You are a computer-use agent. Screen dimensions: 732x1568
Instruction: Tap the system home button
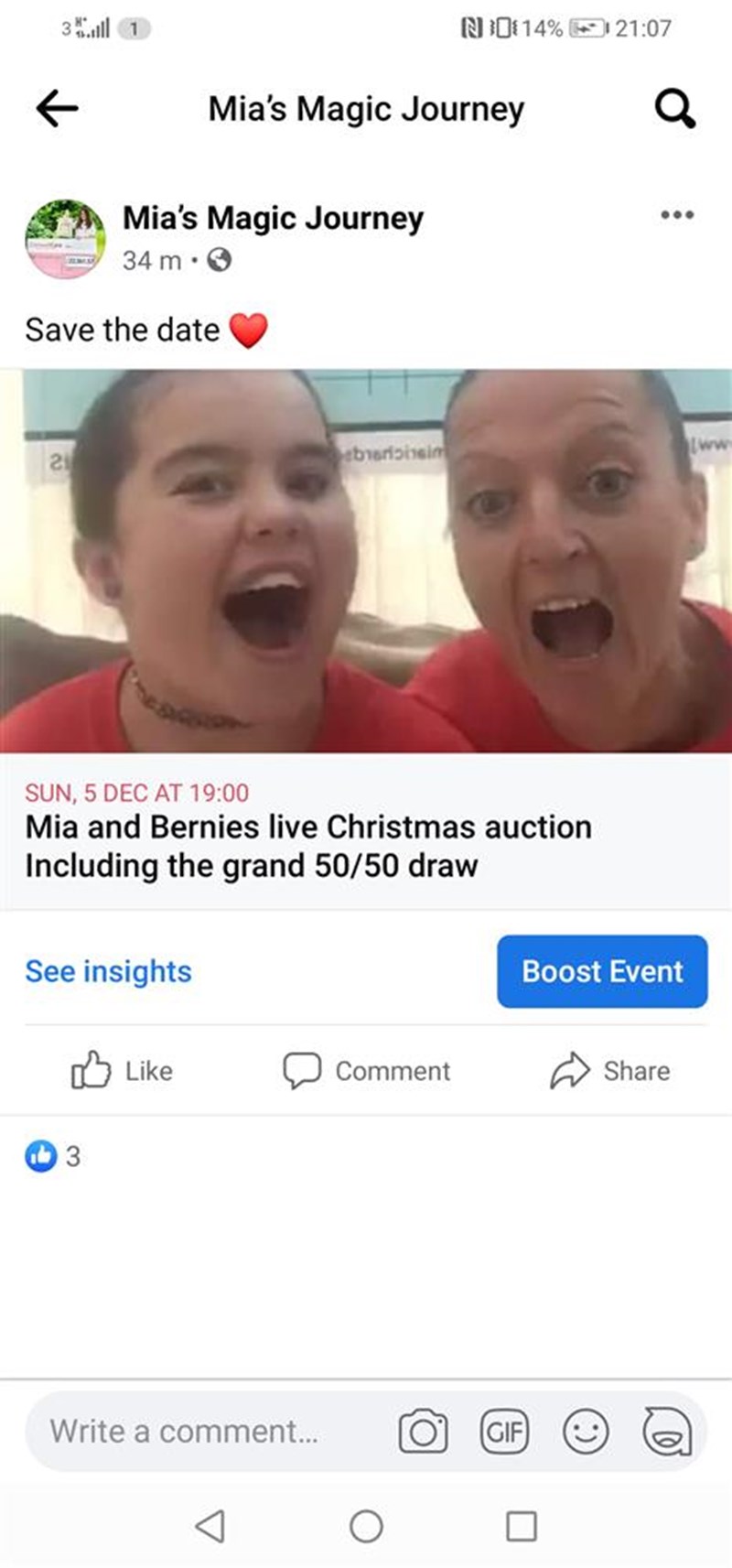click(366, 1526)
